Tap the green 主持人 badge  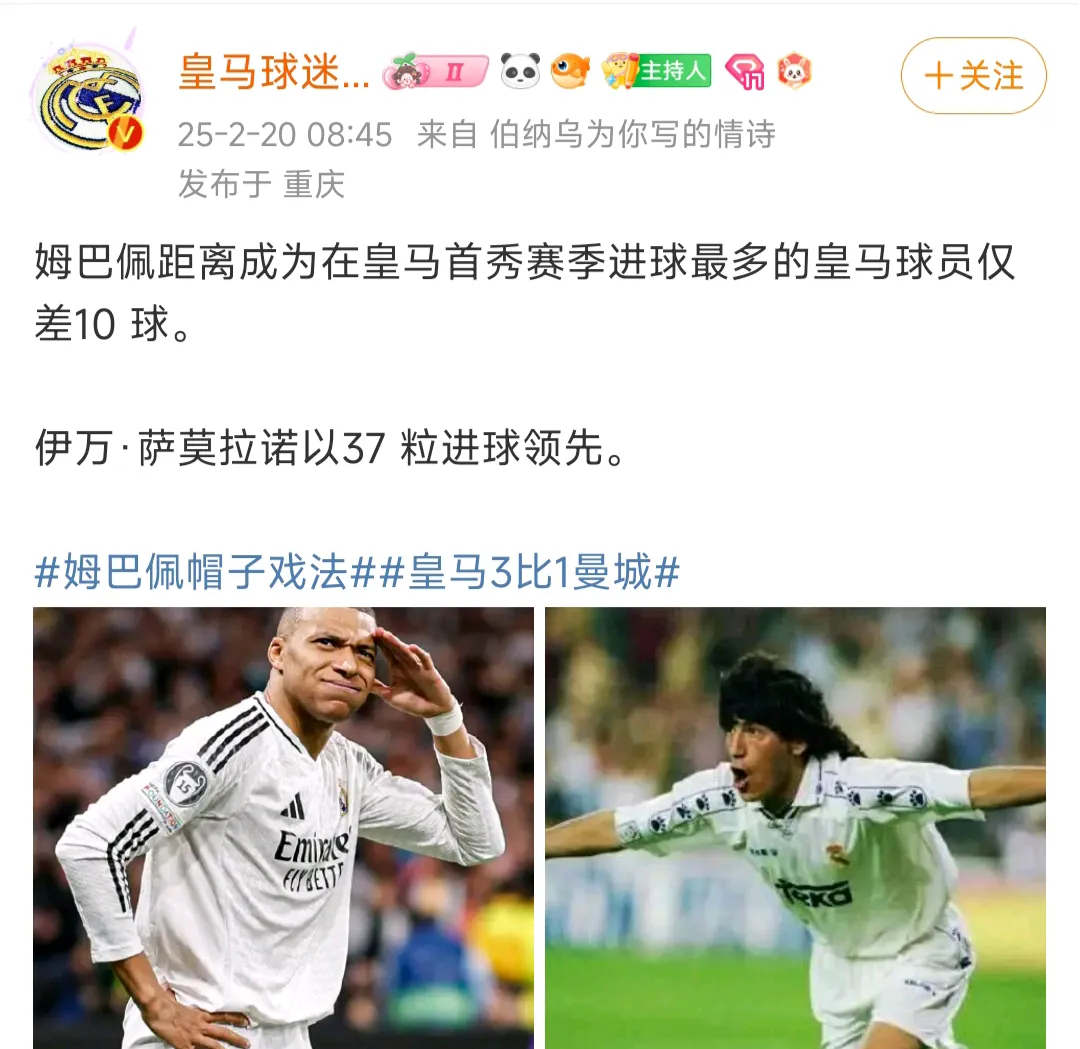(672, 71)
